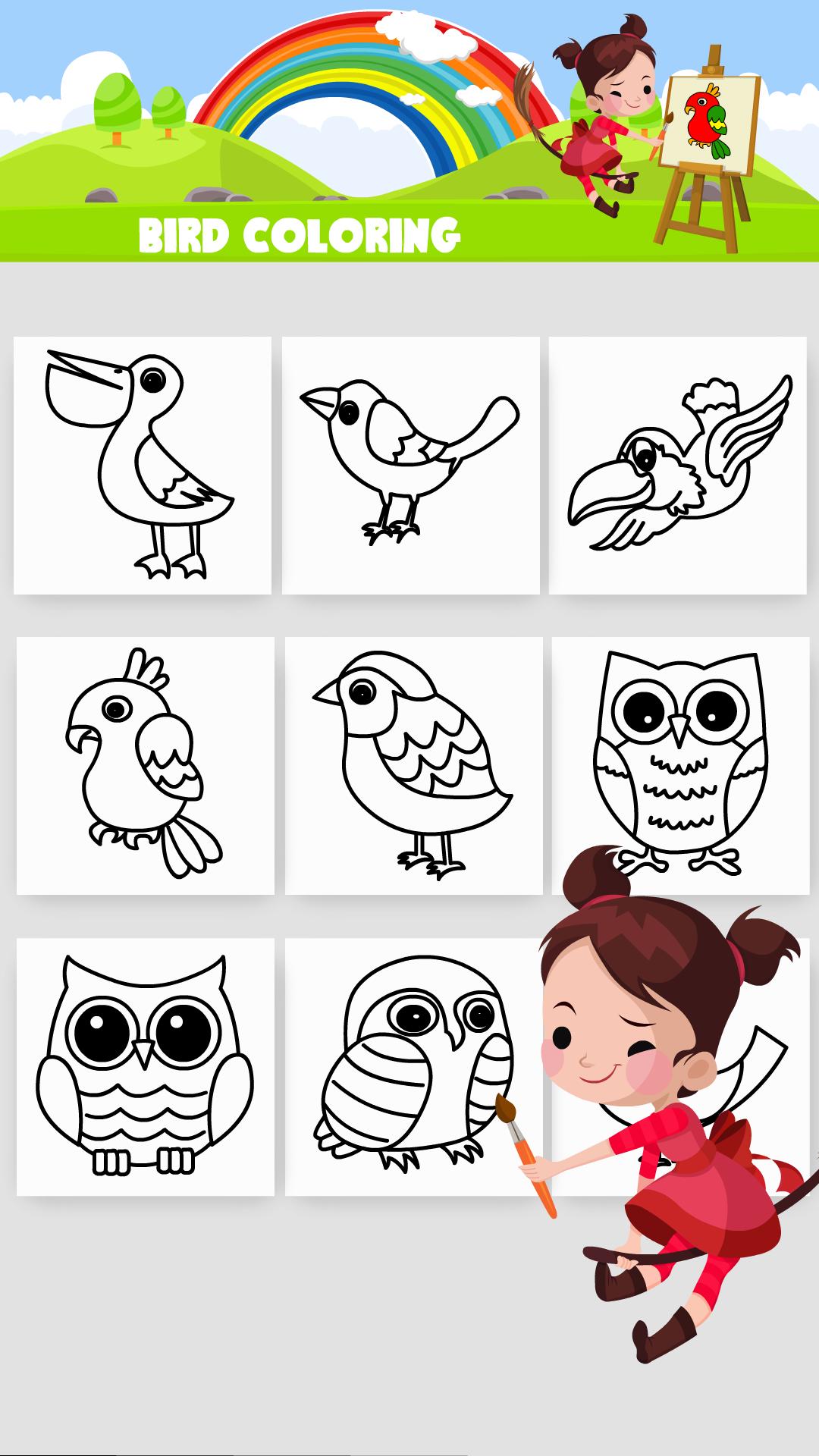Tap the BIRD COLORING title banner
The image size is (819, 1456).
coord(300,231)
